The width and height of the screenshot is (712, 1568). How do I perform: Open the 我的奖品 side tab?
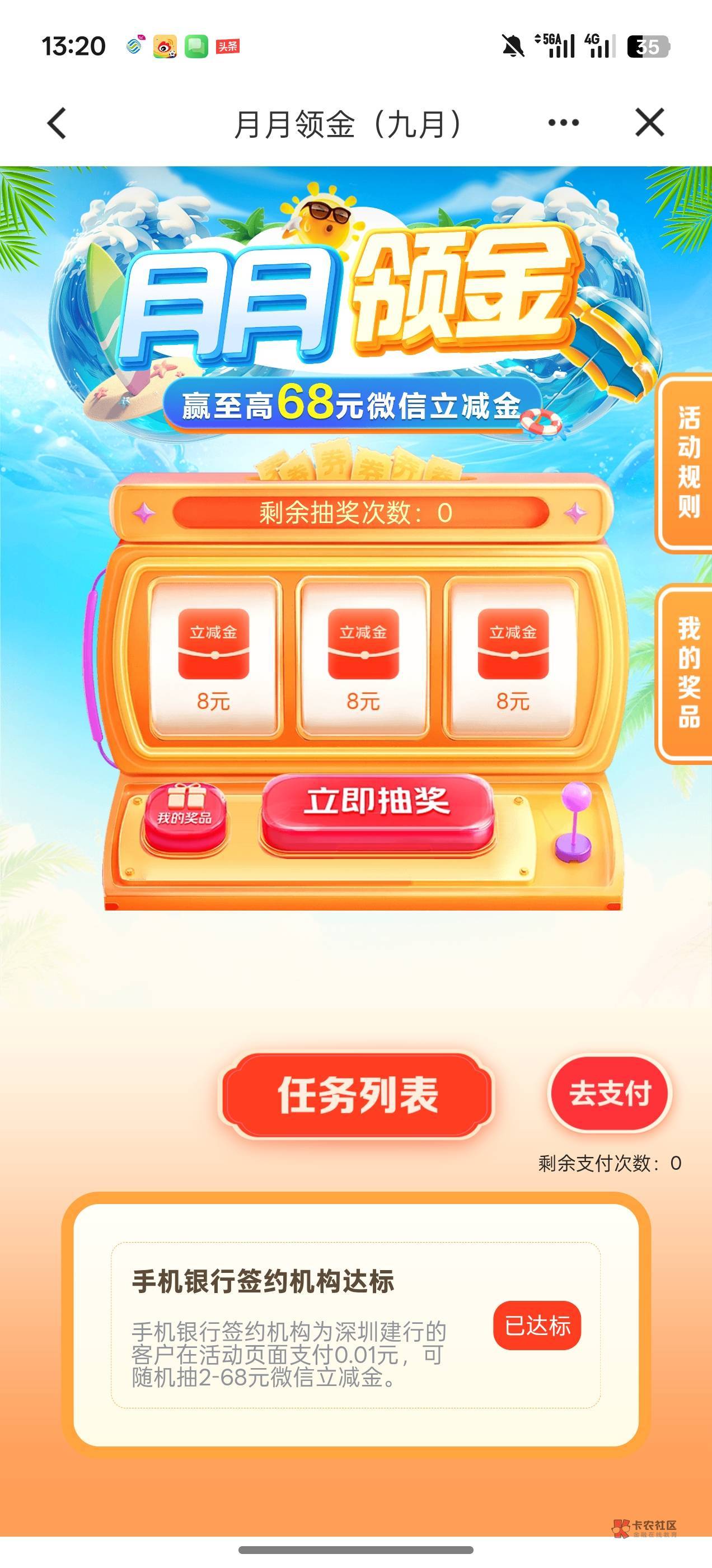686,672
